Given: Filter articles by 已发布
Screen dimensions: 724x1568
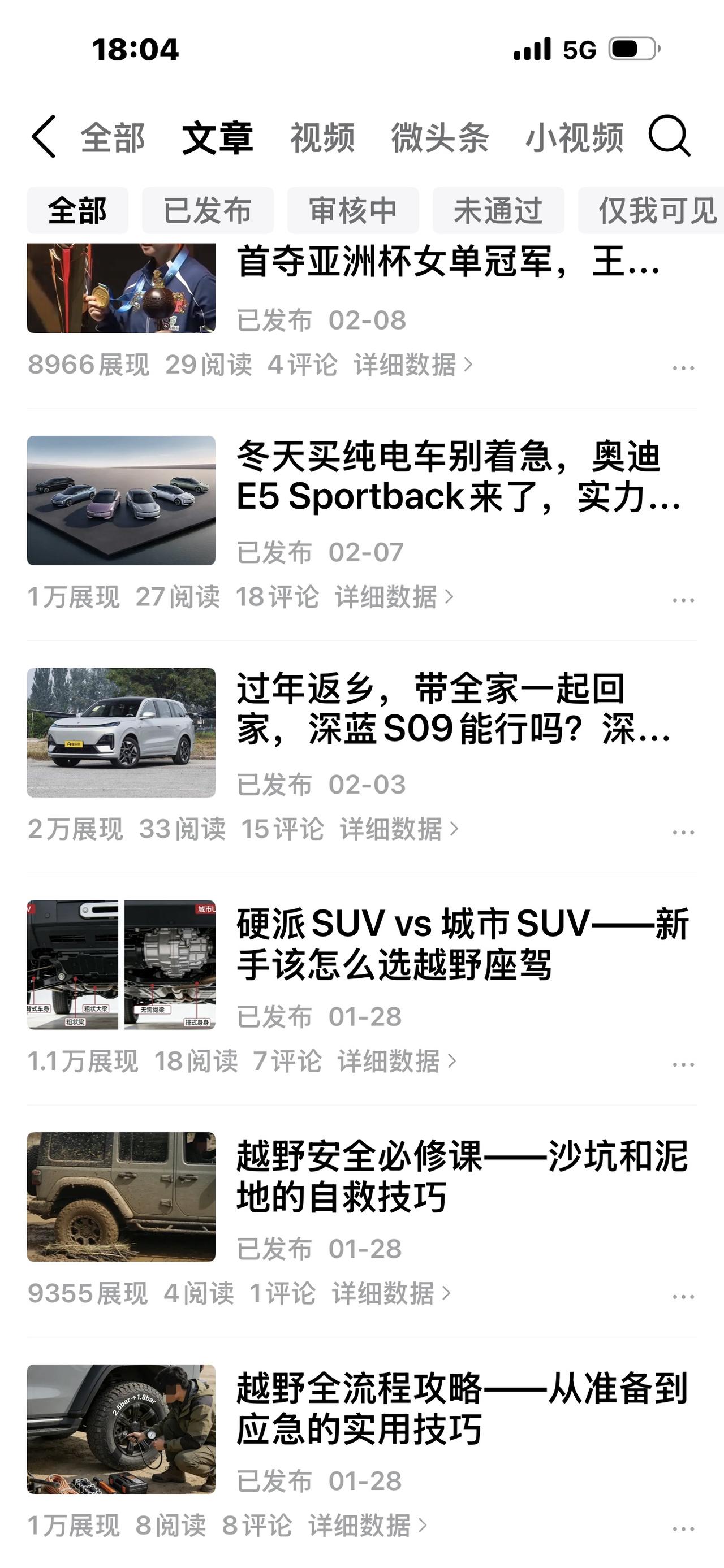Looking at the screenshot, I should (208, 211).
